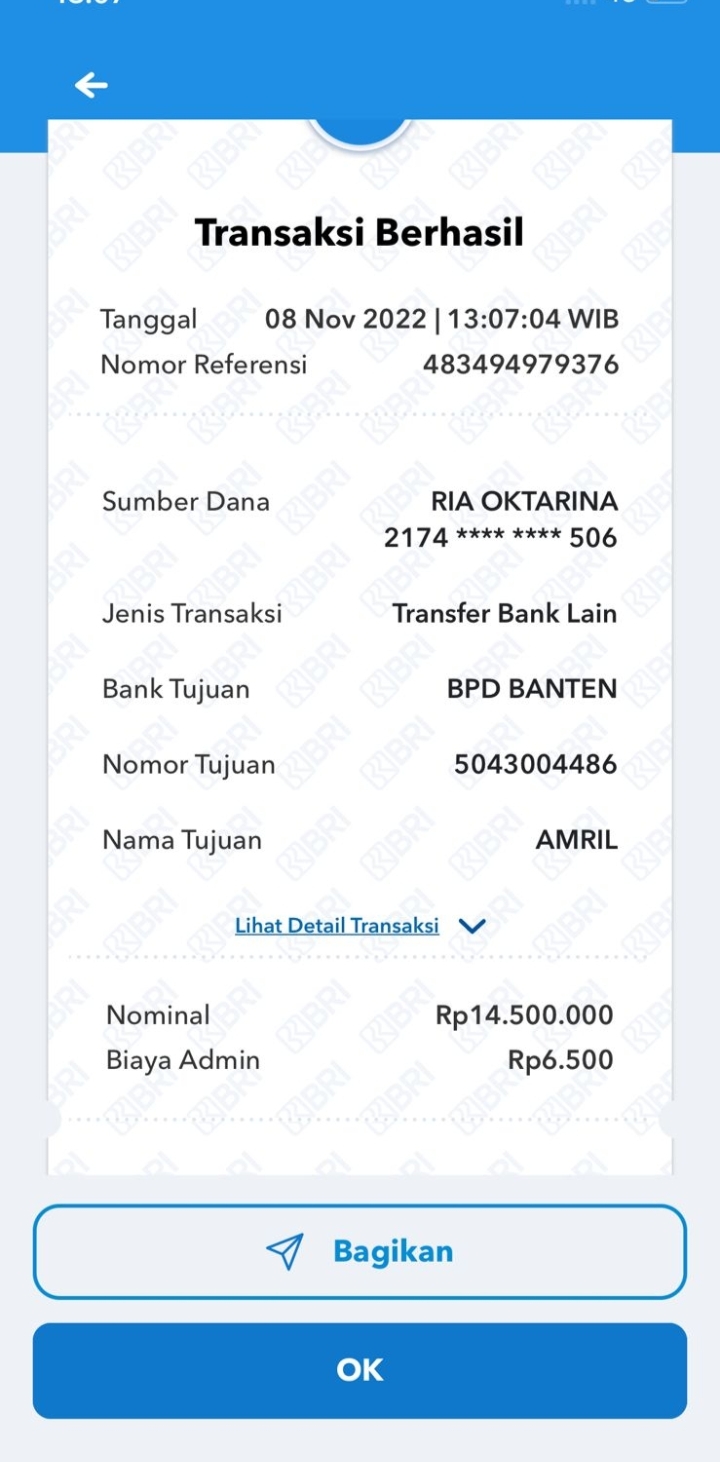Screen dimensions: 720x1462
Task: Confirm with the OK button
Action: [x=360, y=1370]
